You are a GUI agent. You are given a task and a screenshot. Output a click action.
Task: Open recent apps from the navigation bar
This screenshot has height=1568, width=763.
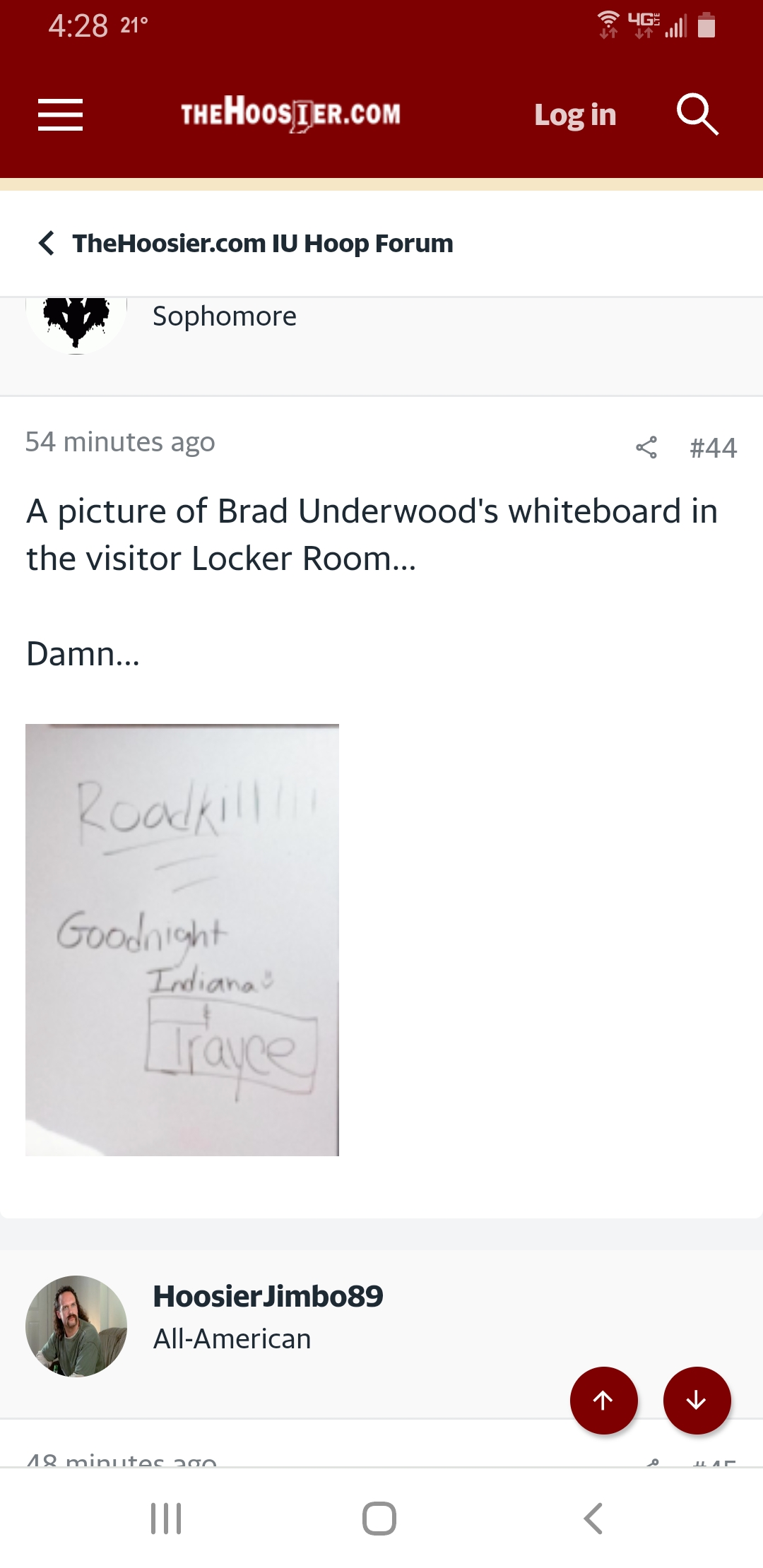166,1518
